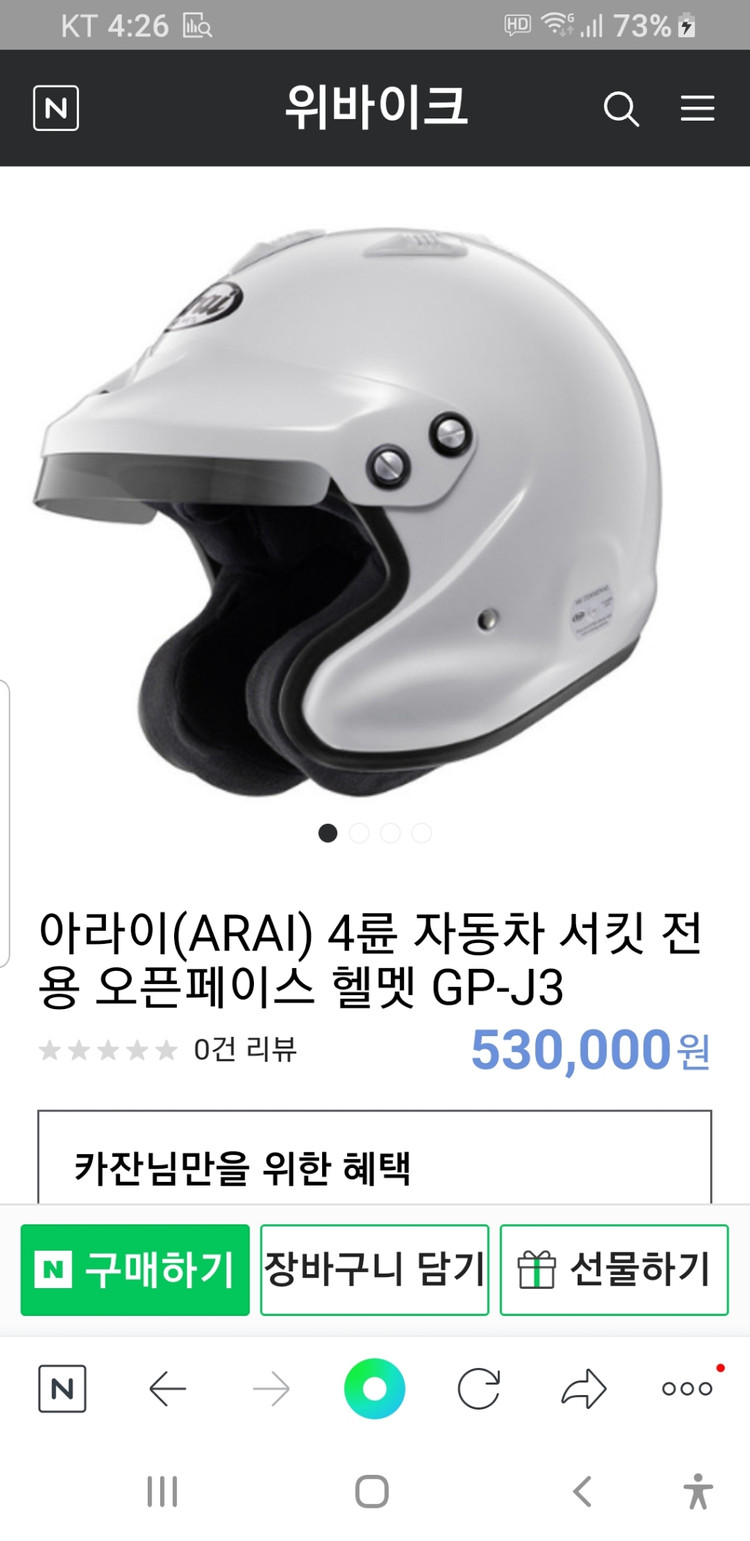Viewport: 750px width, 1541px height.
Task: Send as a gift with 선물하기
Action: 613,1269
